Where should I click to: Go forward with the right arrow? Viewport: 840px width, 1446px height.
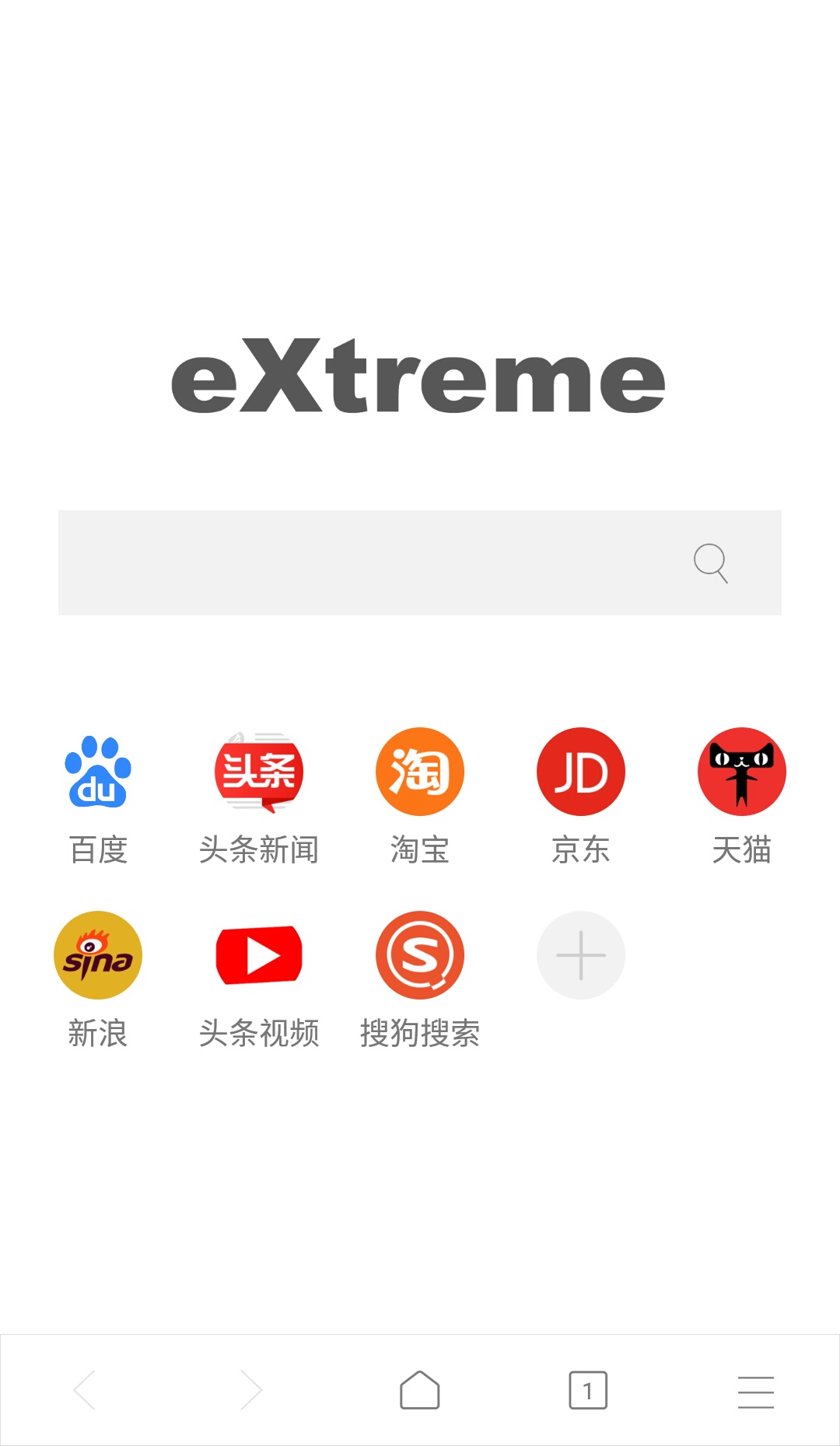pos(252,1390)
